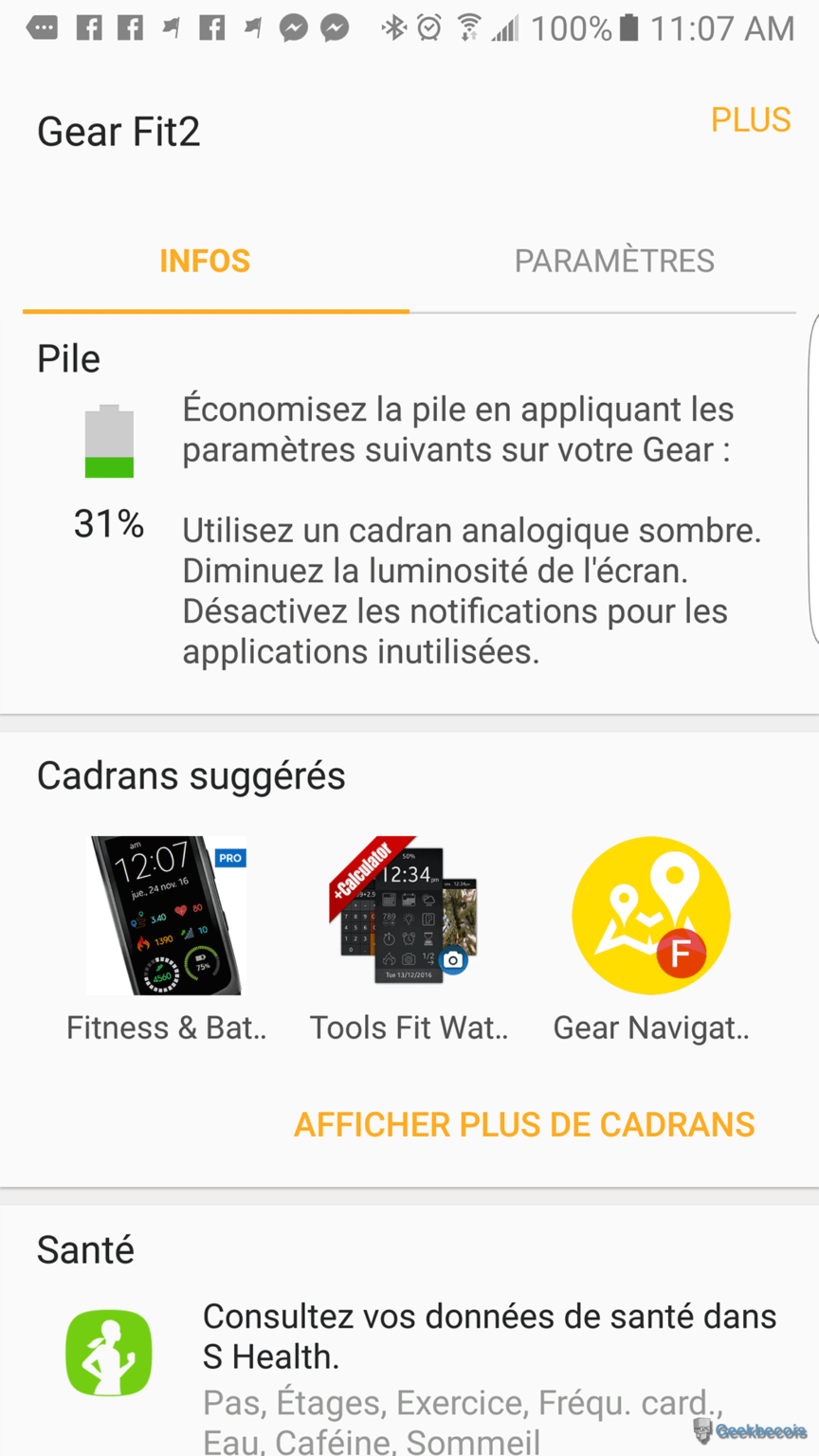Viewport: 819px width, 1456px height.
Task: Select the INFOS tab
Action: (205, 261)
